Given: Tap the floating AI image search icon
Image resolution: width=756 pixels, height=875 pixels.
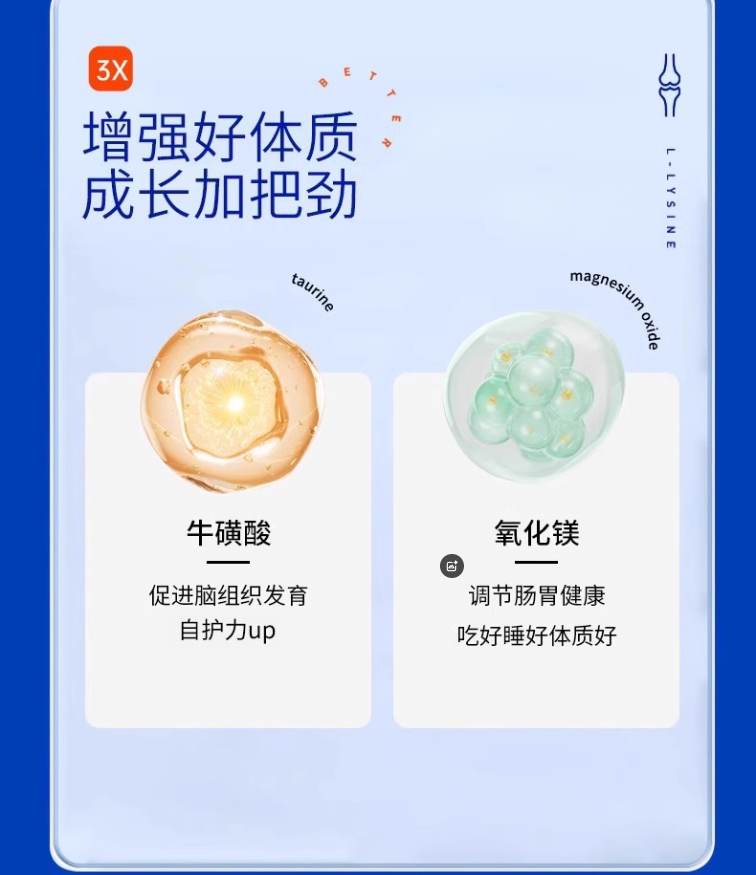Looking at the screenshot, I should 452,566.
